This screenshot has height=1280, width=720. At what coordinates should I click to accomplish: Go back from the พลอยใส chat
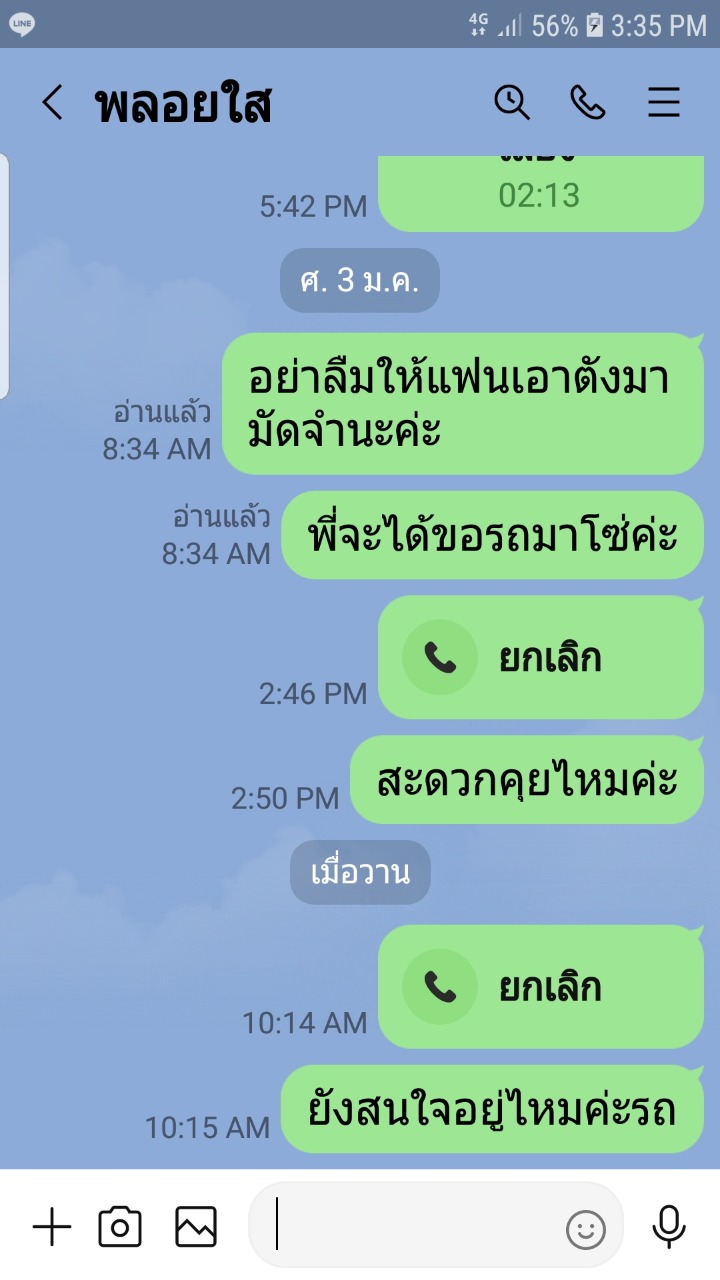click(52, 103)
